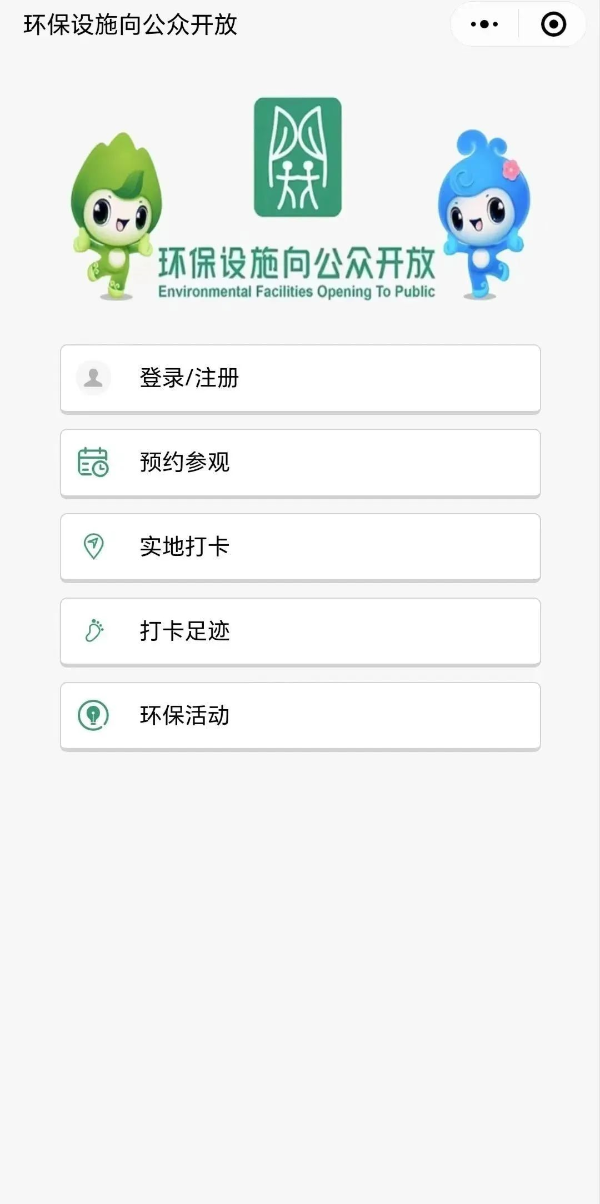View 打卡足迹 history
600x1204 pixels.
300,631
